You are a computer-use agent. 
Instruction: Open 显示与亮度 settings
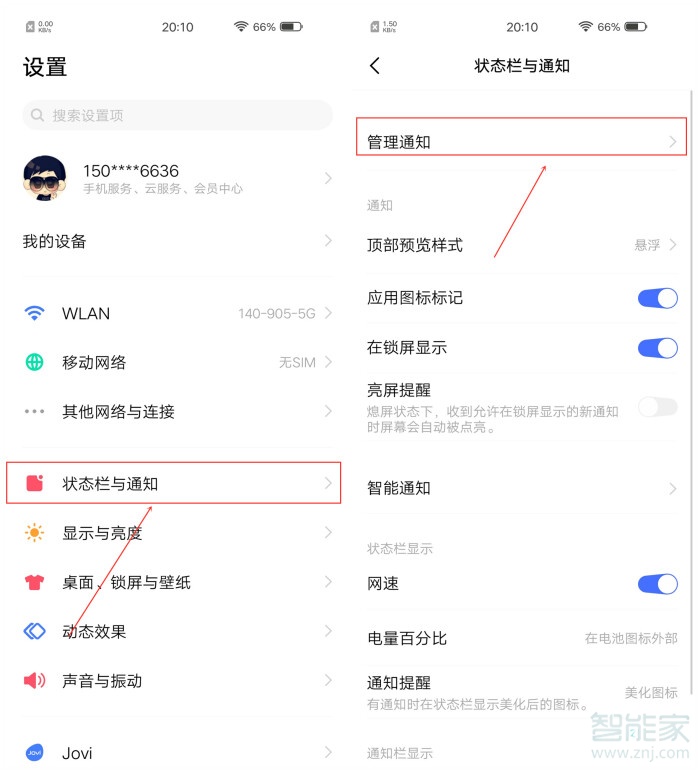click(x=177, y=533)
